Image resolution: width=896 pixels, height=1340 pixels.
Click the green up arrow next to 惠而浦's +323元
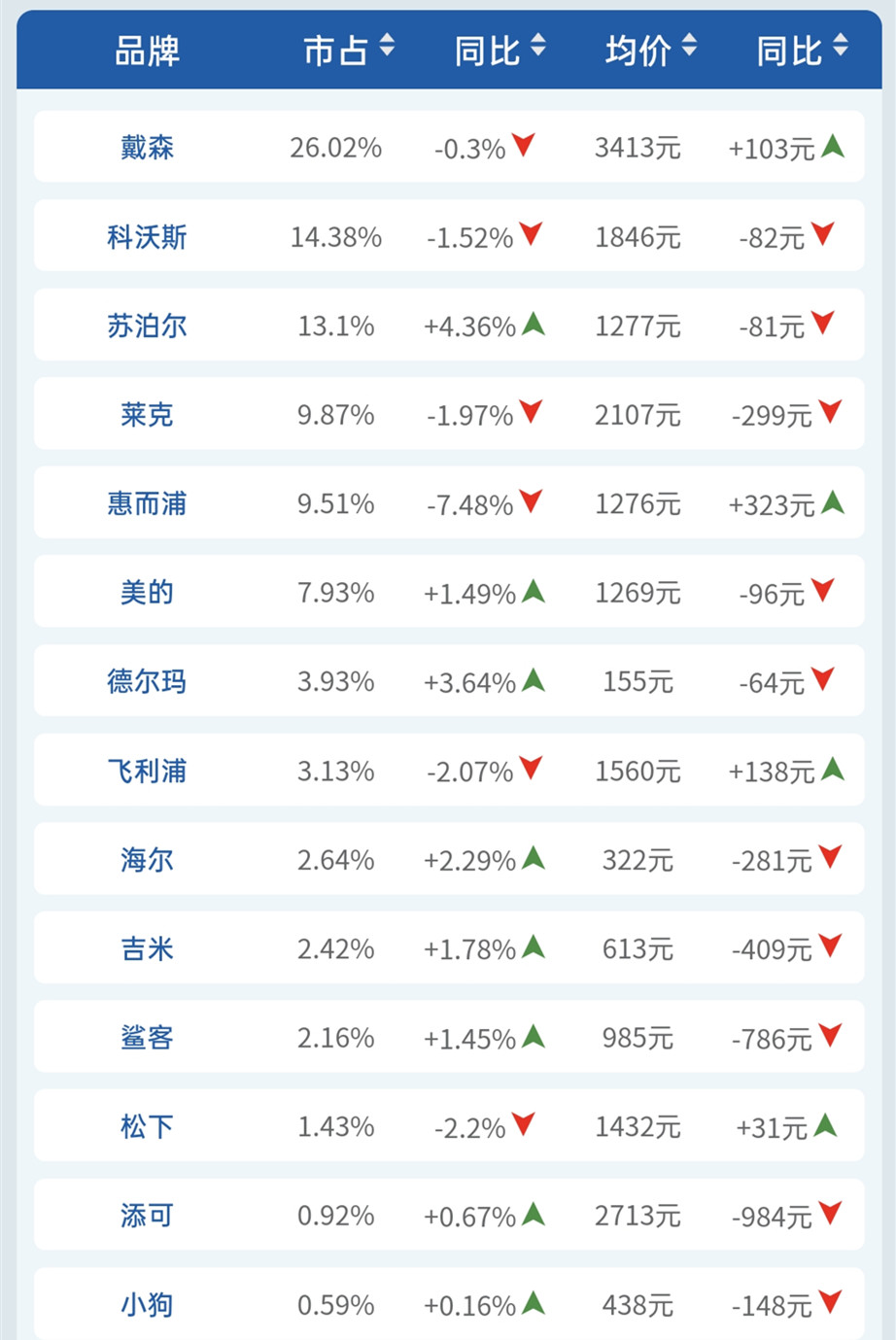(x=831, y=504)
